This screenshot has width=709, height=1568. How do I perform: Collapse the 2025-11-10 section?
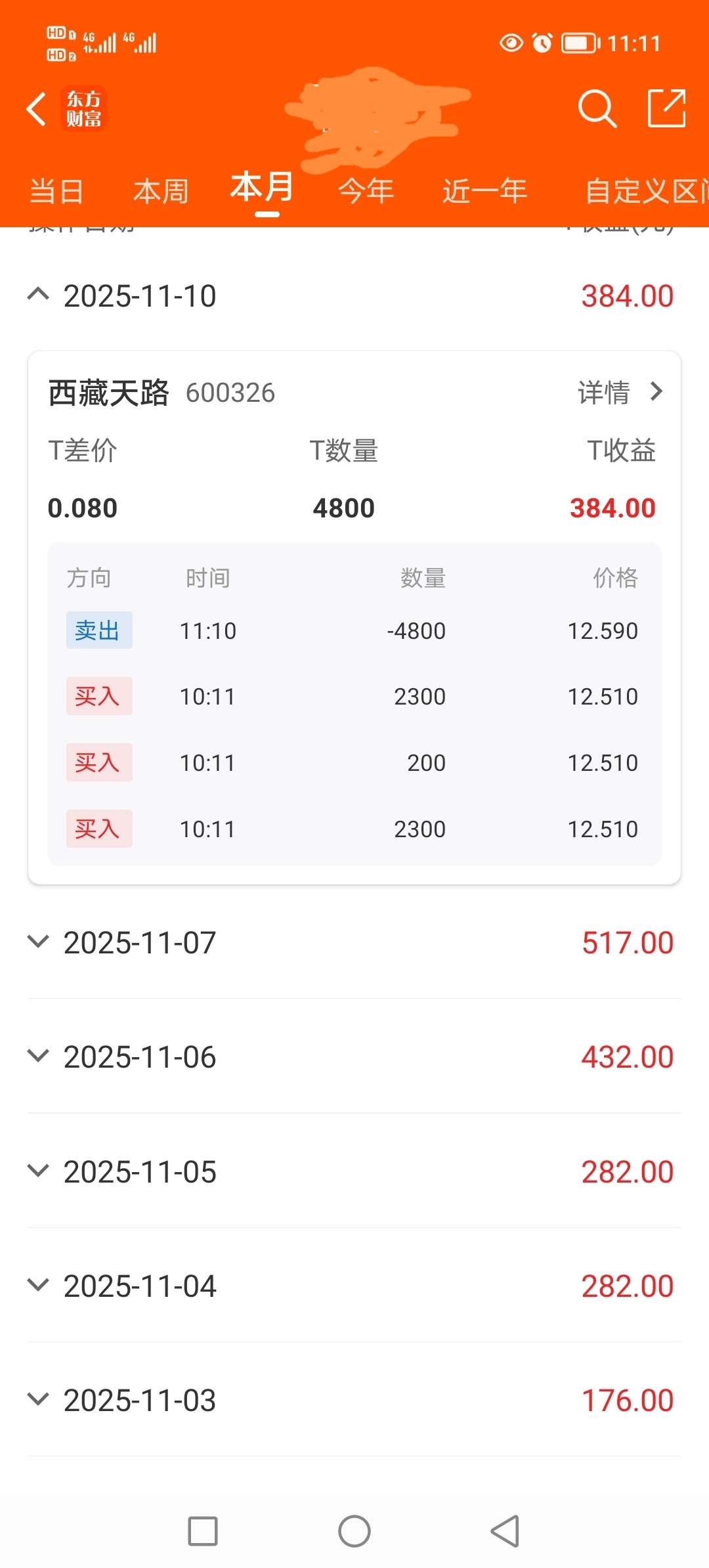pos(354,296)
